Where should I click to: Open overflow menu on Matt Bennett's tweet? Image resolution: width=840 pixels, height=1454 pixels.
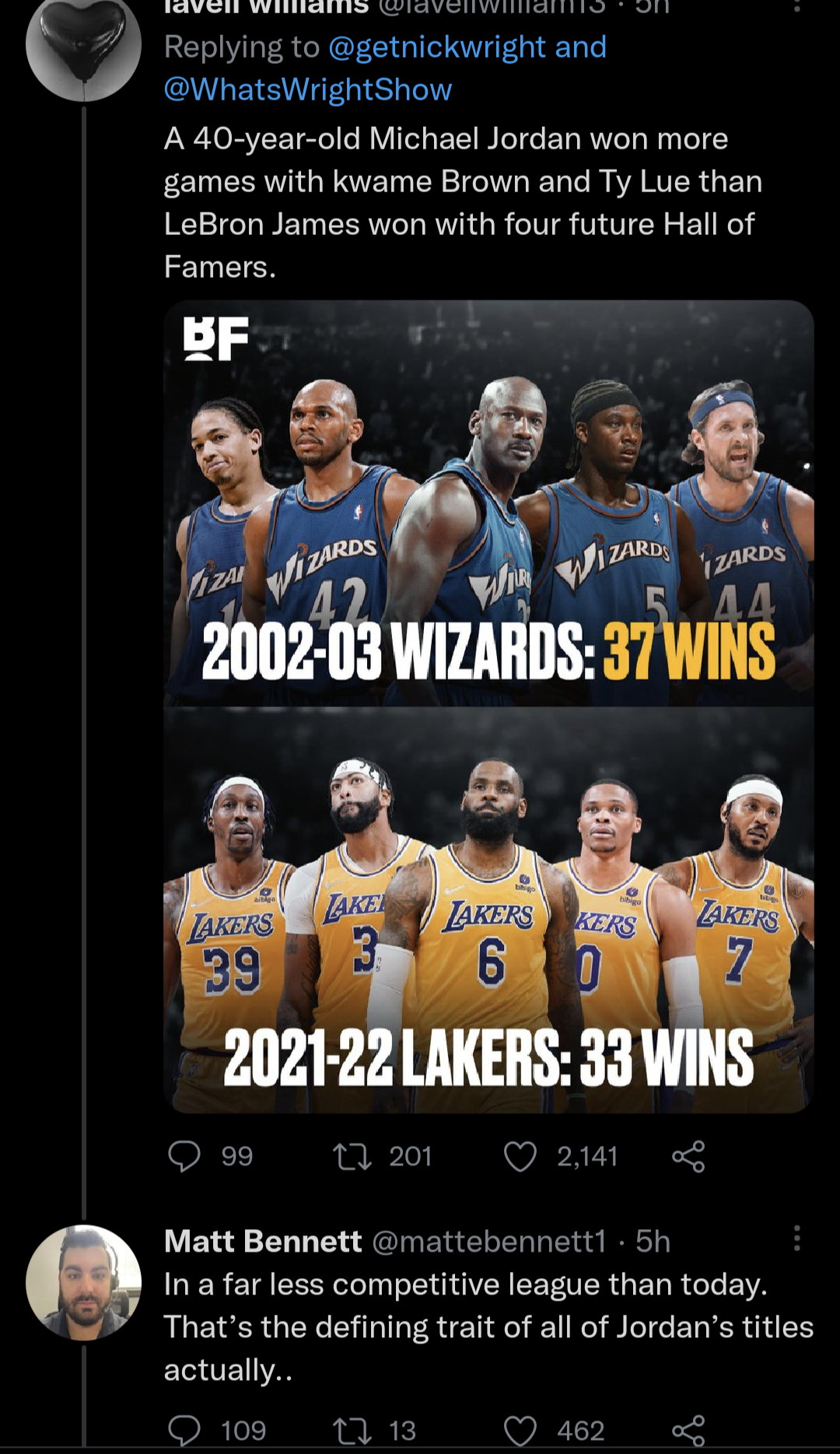point(796,1238)
